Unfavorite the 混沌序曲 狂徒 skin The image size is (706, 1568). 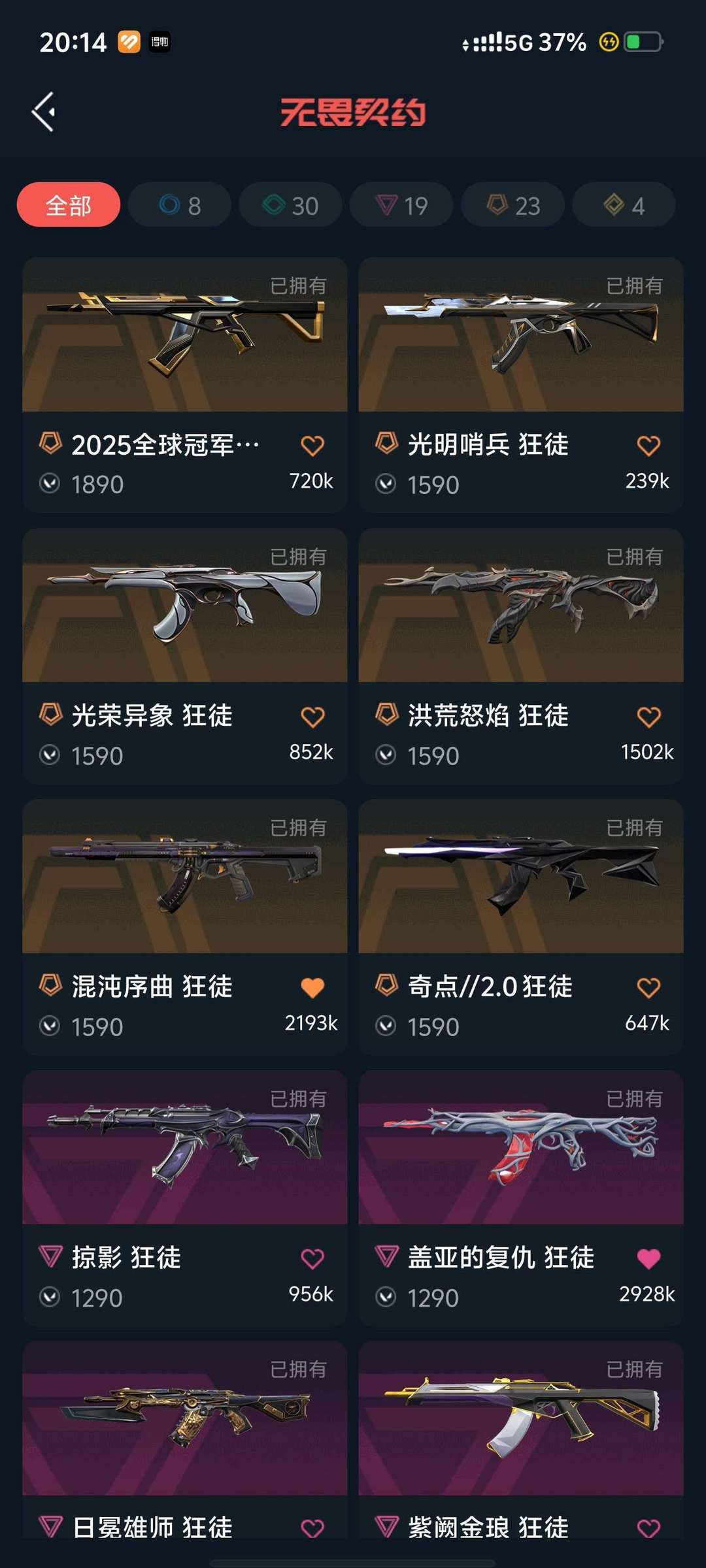tap(312, 988)
